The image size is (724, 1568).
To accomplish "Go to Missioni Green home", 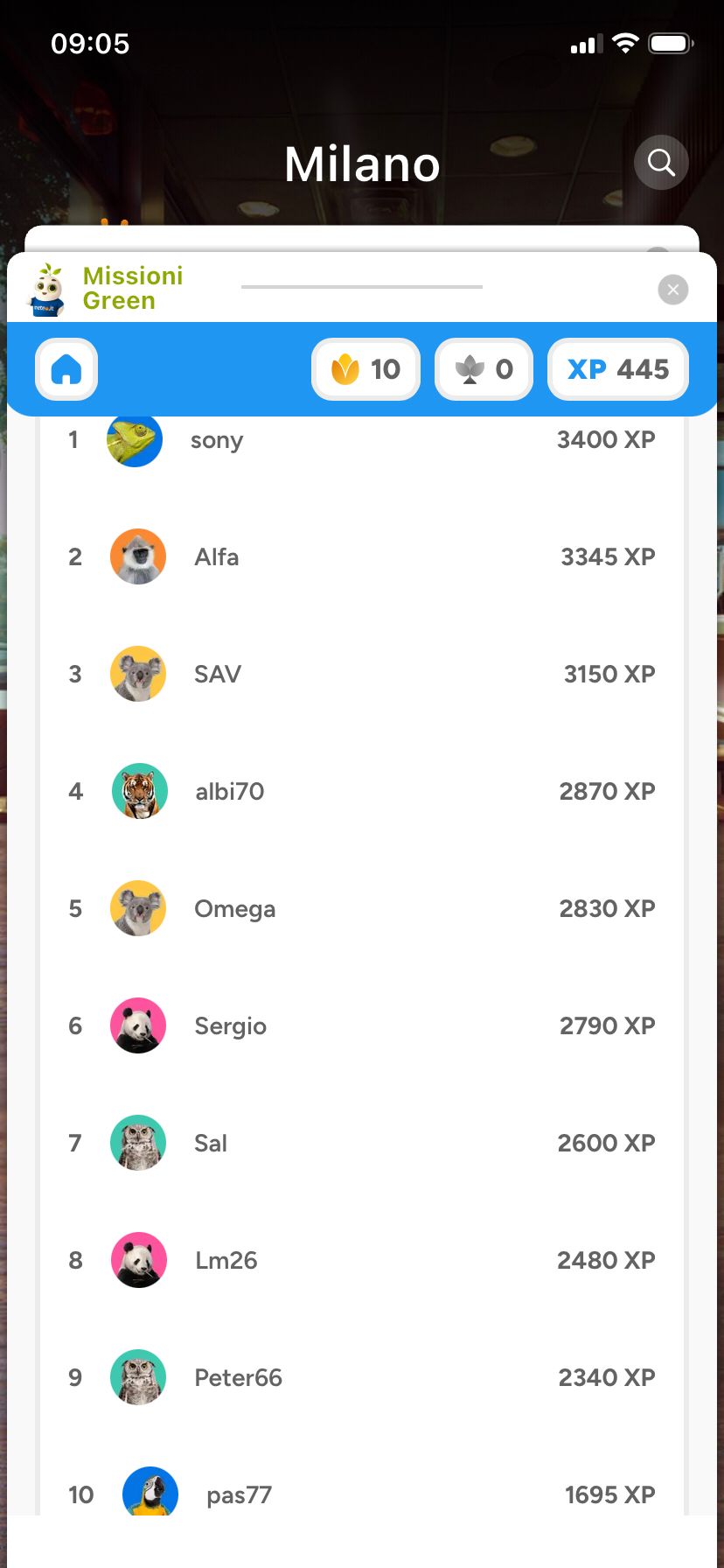I will [x=66, y=369].
